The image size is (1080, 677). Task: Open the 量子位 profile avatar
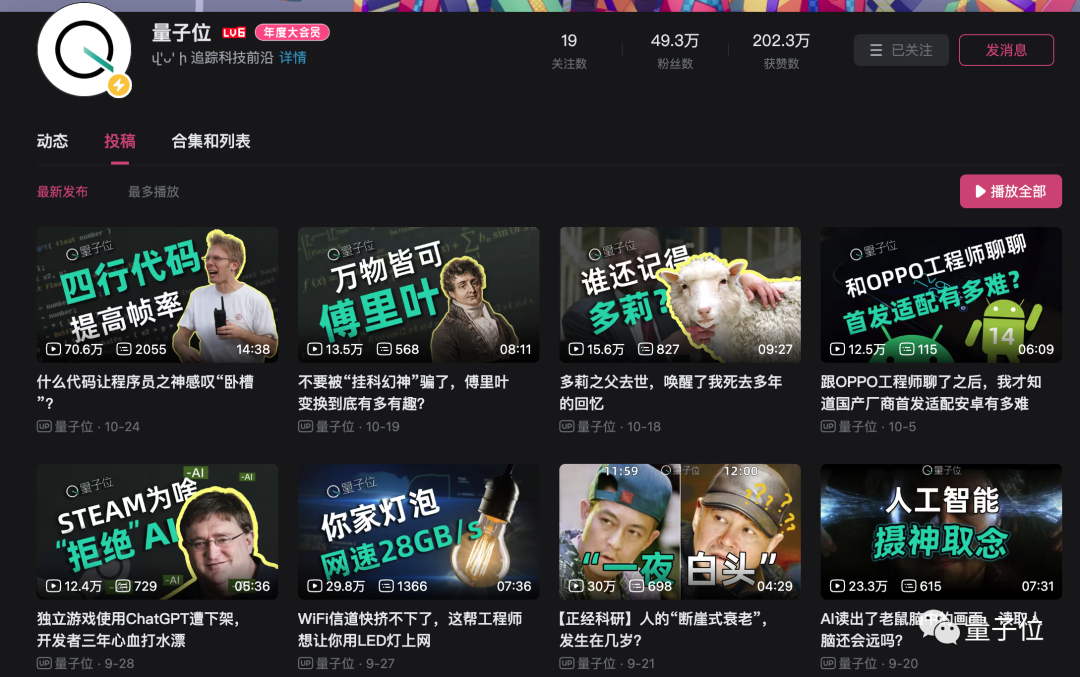[x=84, y=50]
